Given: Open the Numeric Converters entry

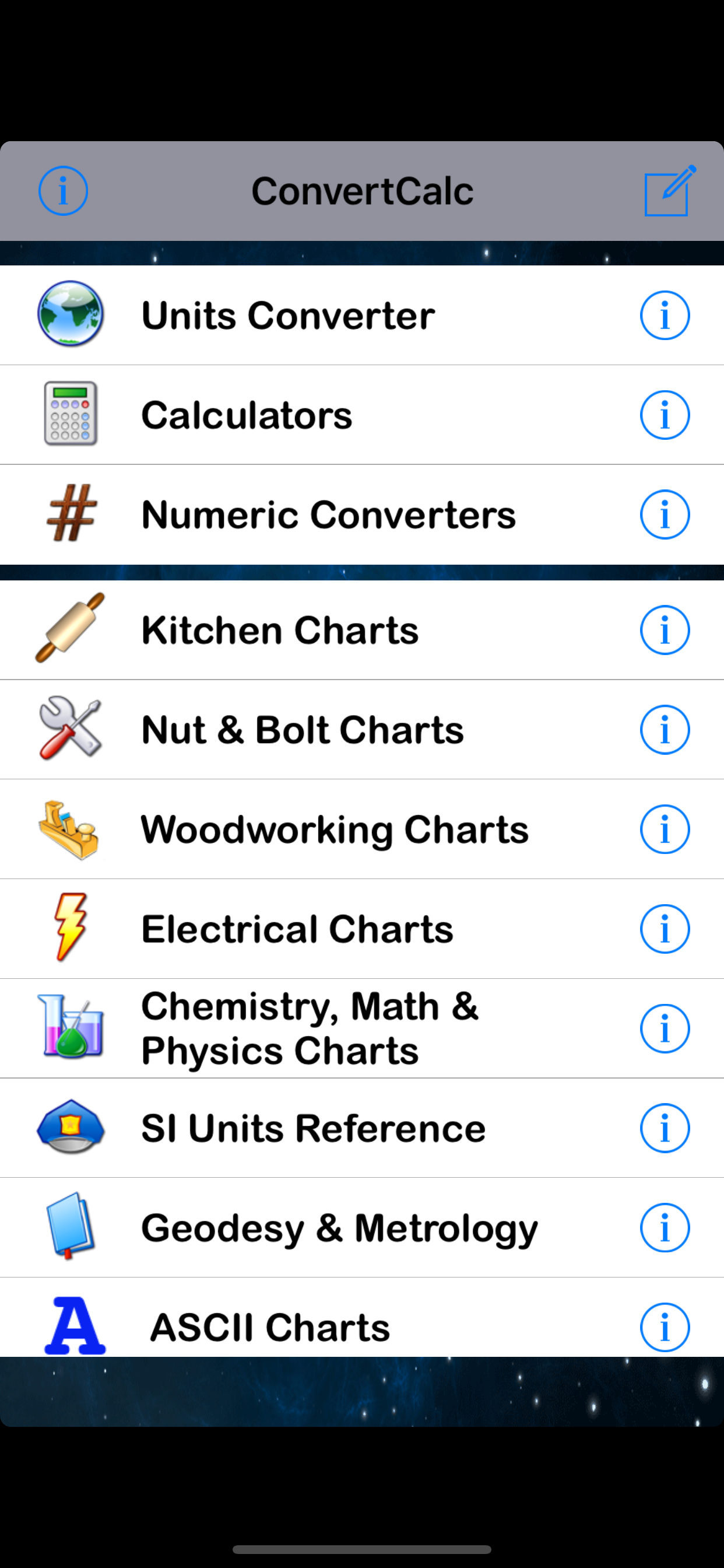Looking at the screenshot, I should point(304,514).
